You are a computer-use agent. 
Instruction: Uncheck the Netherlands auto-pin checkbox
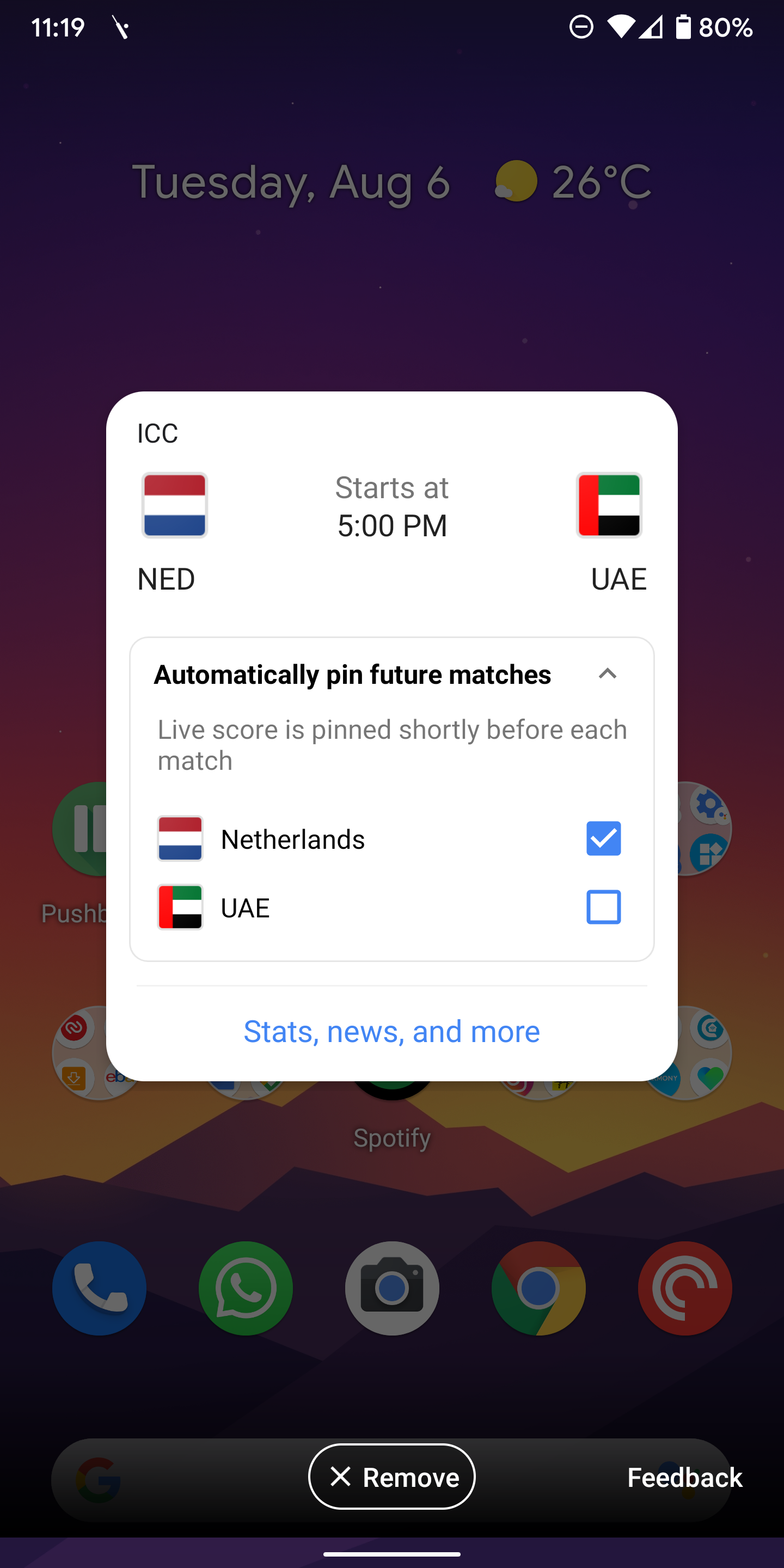pyautogui.click(x=603, y=838)
